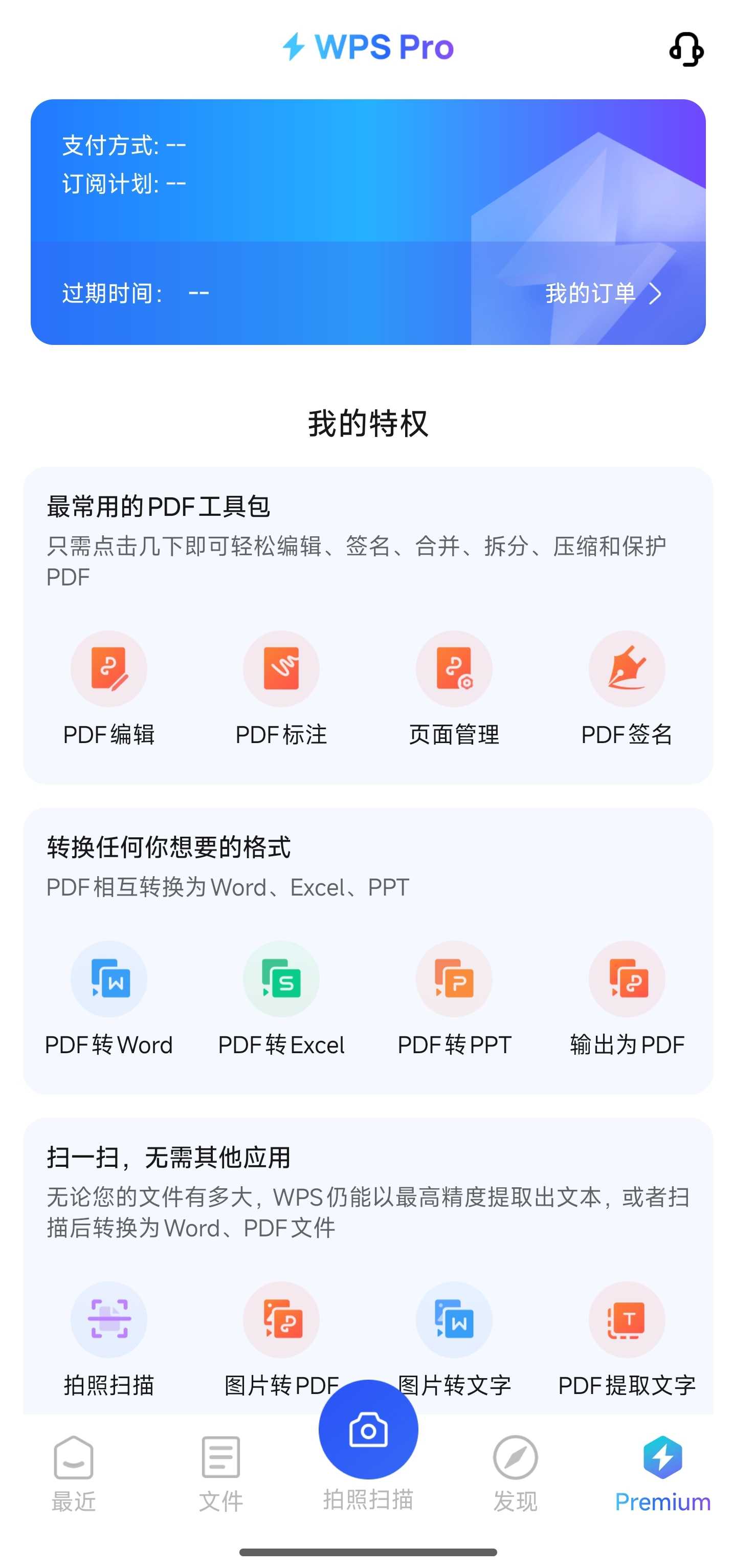Open PDF提取文字 text extraction
Viewport: 733px width, 1568px height.
point(627,1320)
